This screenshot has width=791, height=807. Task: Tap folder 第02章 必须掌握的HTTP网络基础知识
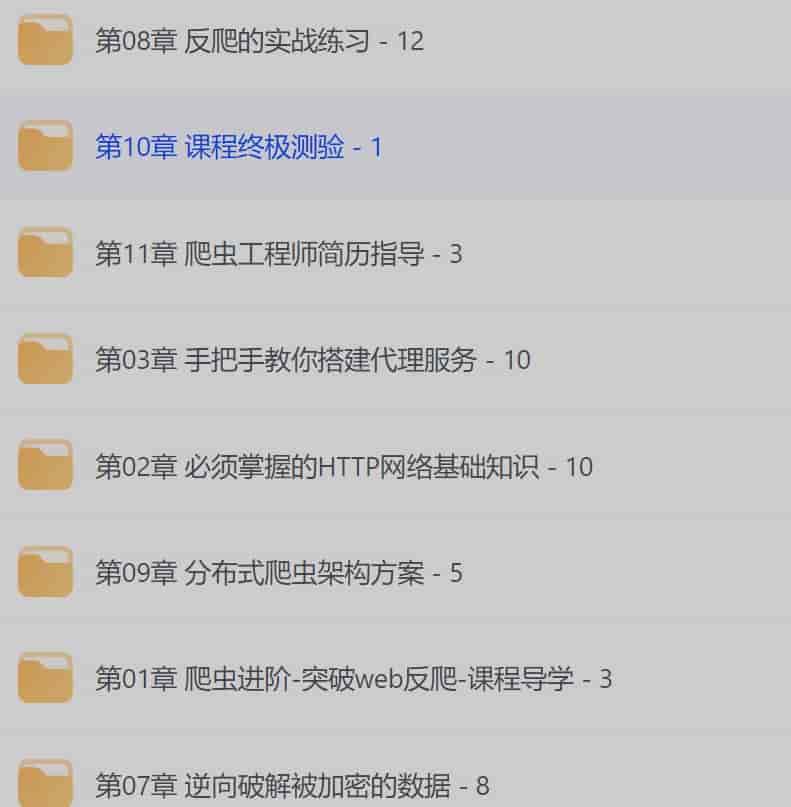(x=343, y=466)
